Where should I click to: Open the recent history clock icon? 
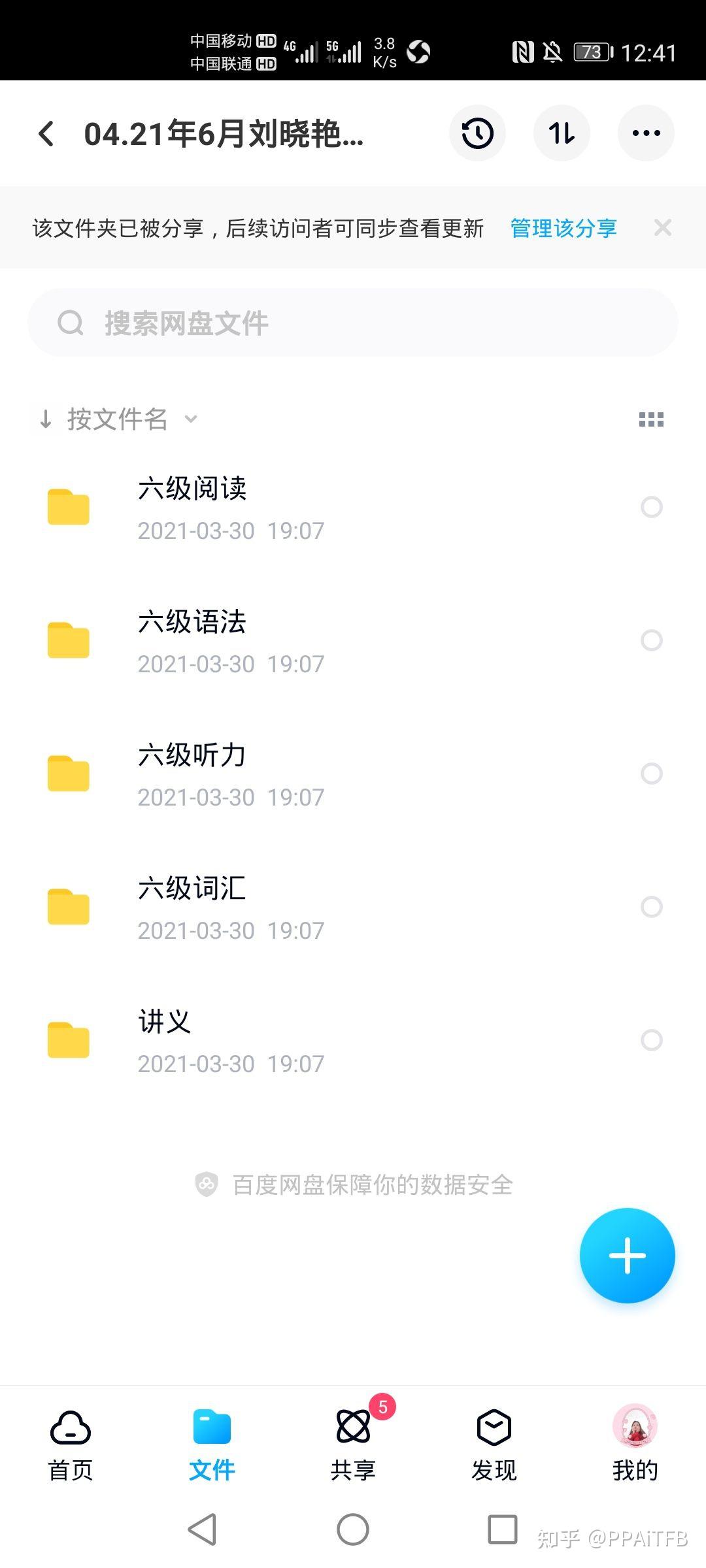(x=477, y=133)
